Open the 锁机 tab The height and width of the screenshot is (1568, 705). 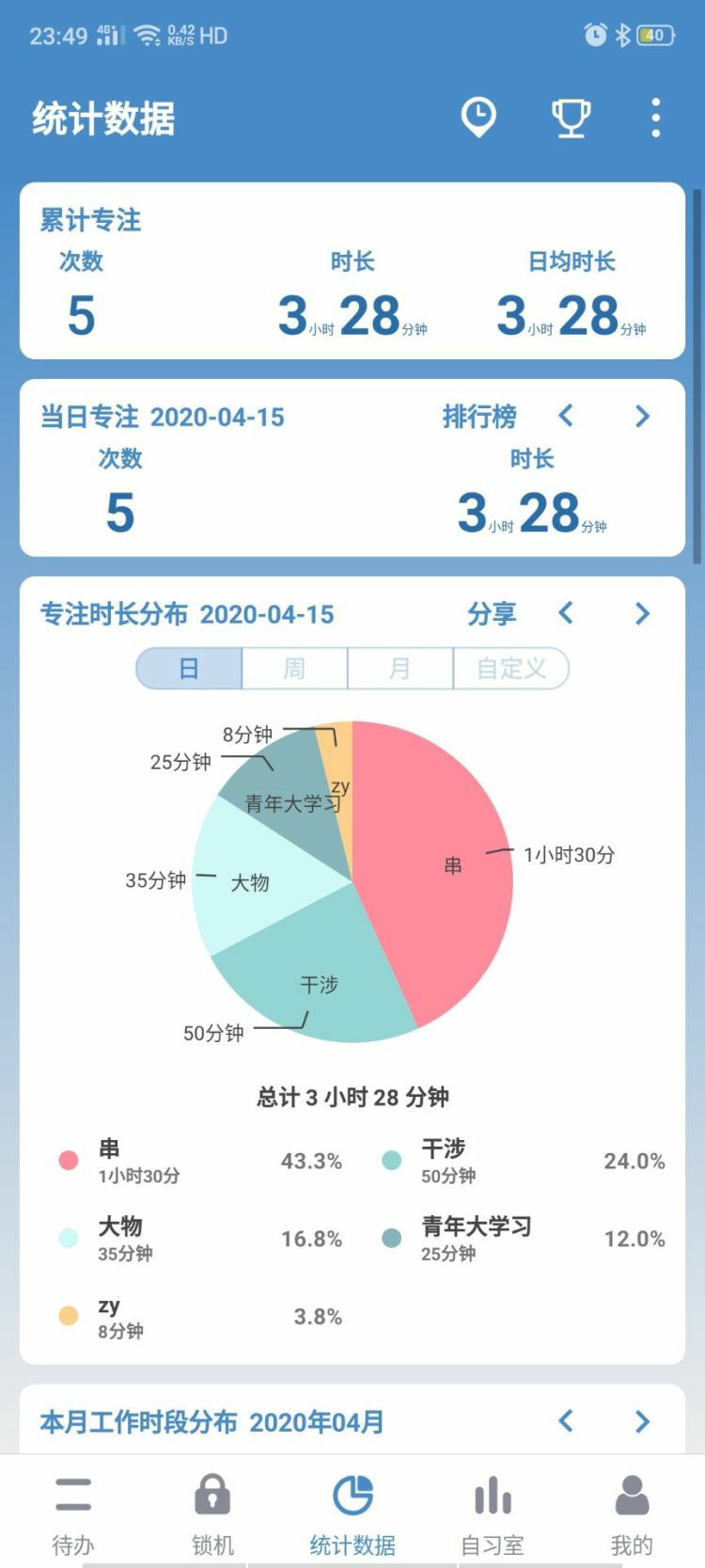212,1511
